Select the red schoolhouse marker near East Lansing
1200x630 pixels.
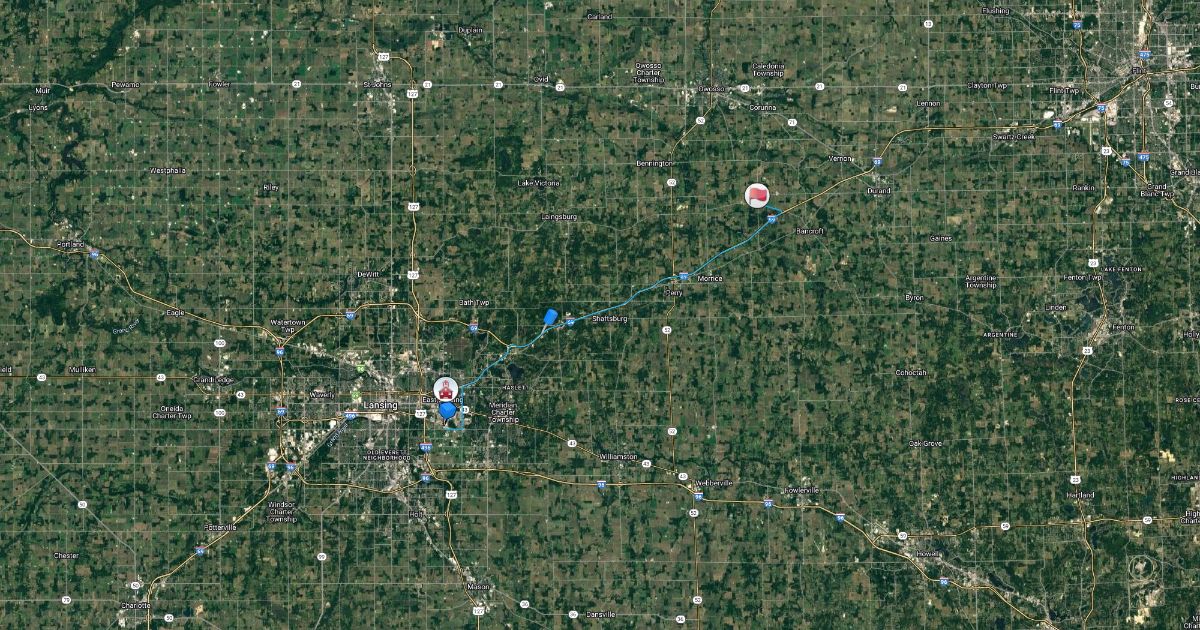click(x=445, y=389)
